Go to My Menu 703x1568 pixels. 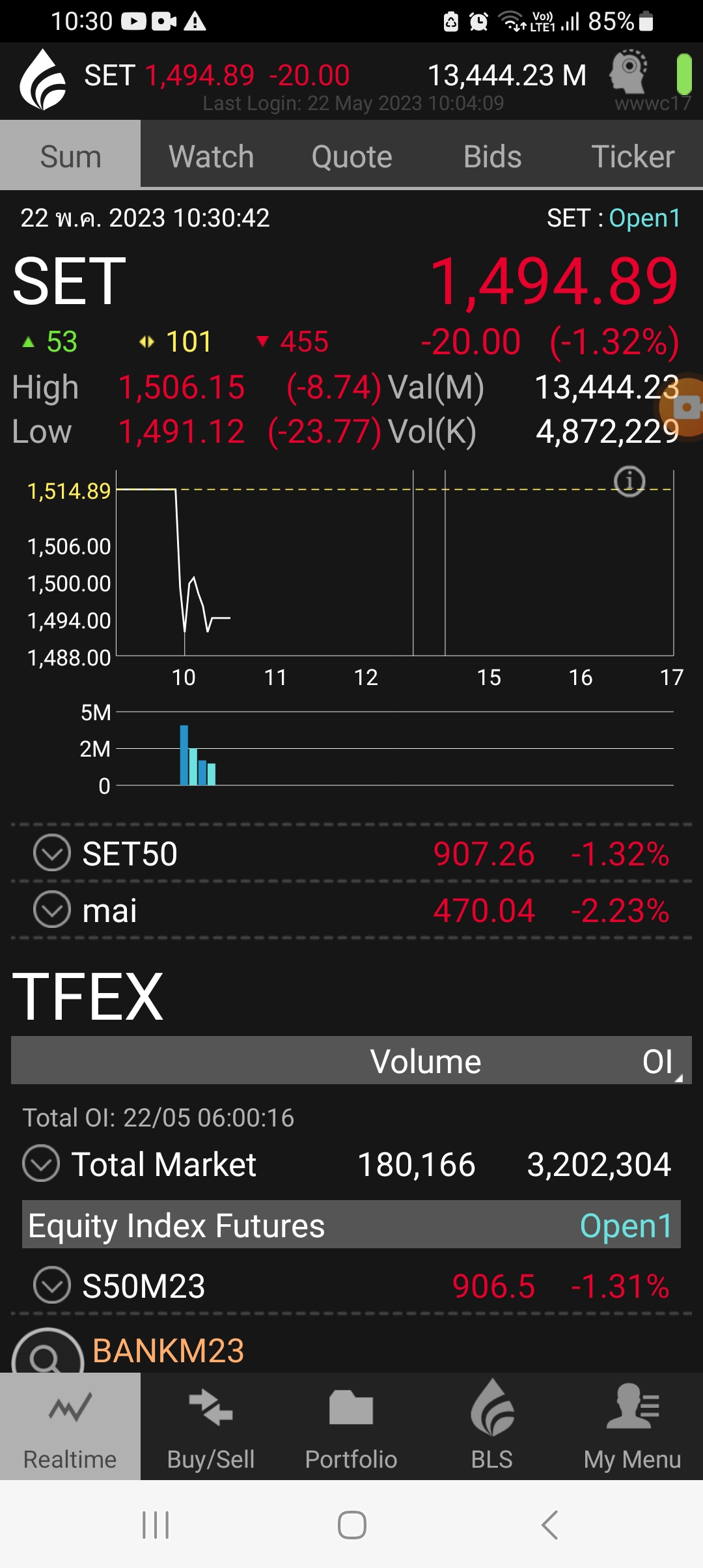632,1427
